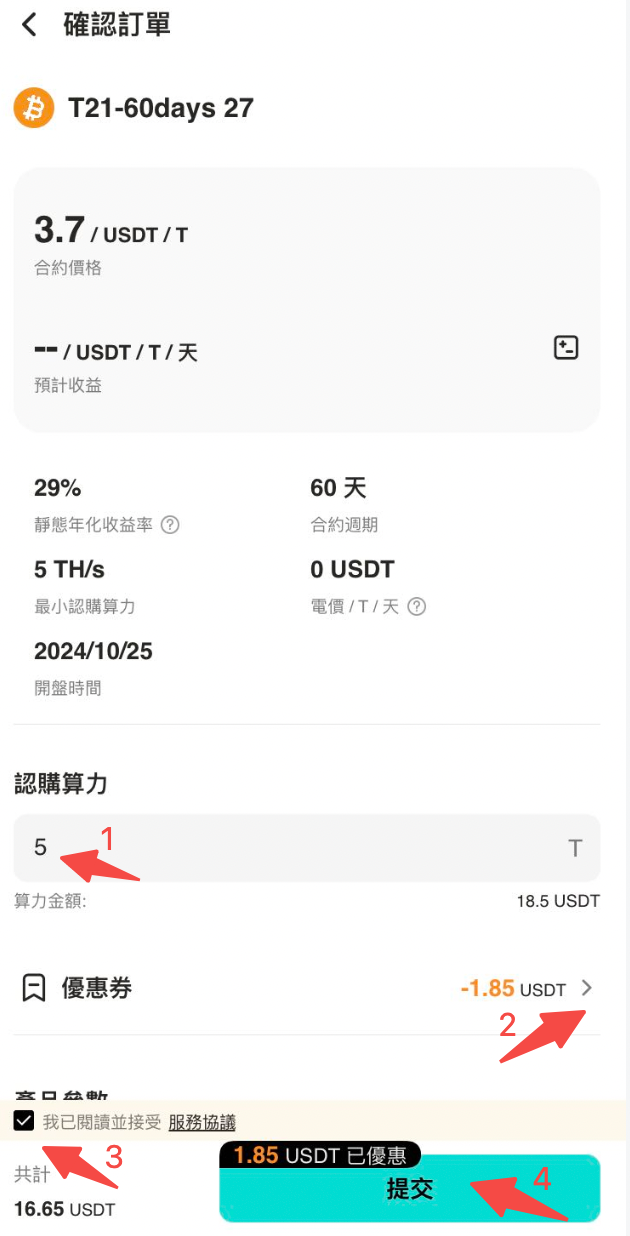630x1236 pixels.
Task: Uncheck the 我已閱讀並接受 agreement checkbox
Action: point(24,1120)
